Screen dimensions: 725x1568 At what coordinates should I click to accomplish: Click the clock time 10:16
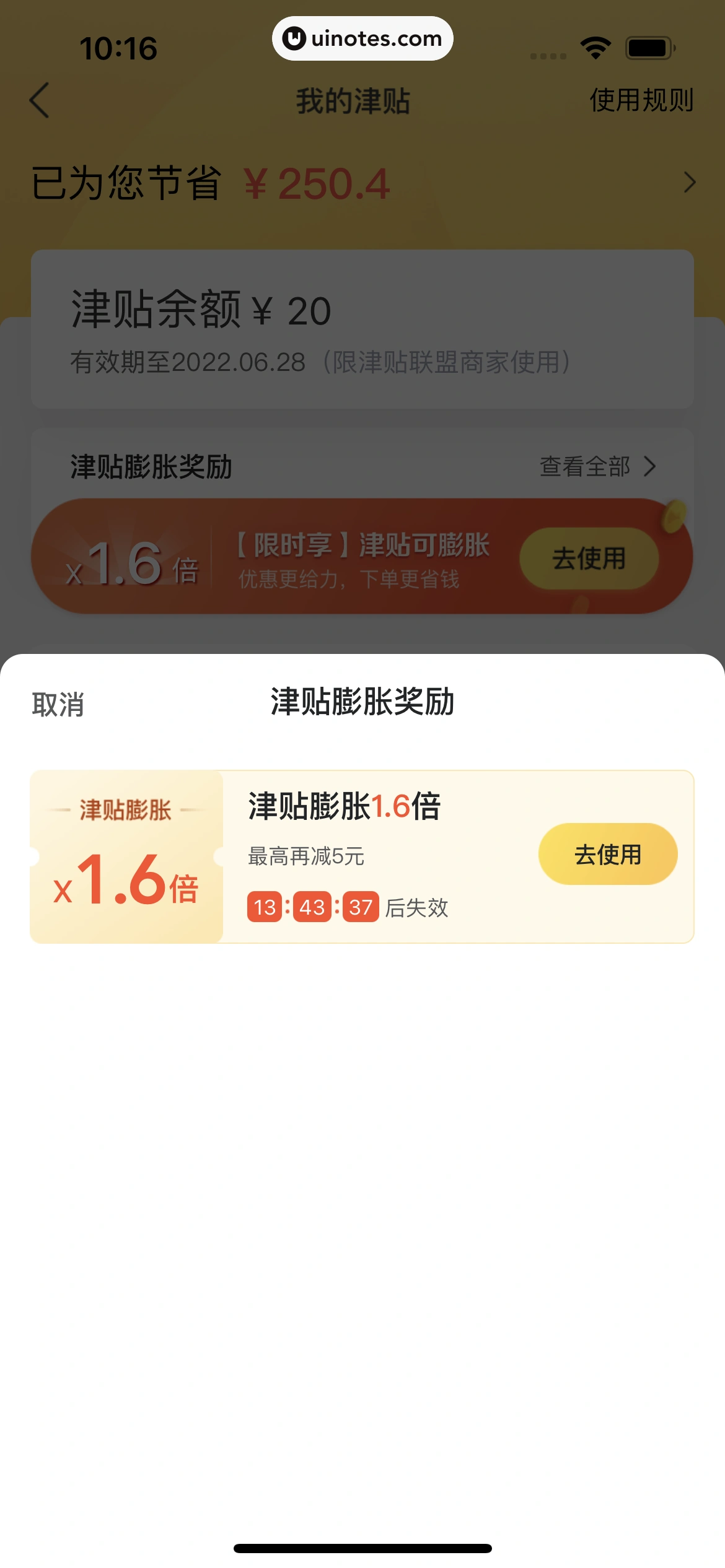[116, 50]
